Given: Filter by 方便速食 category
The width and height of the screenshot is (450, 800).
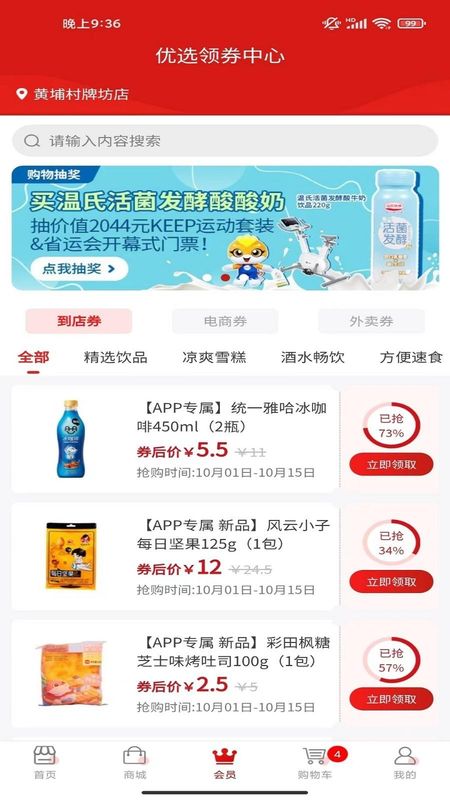Looking at the screenshot, I should click(411, 357).
